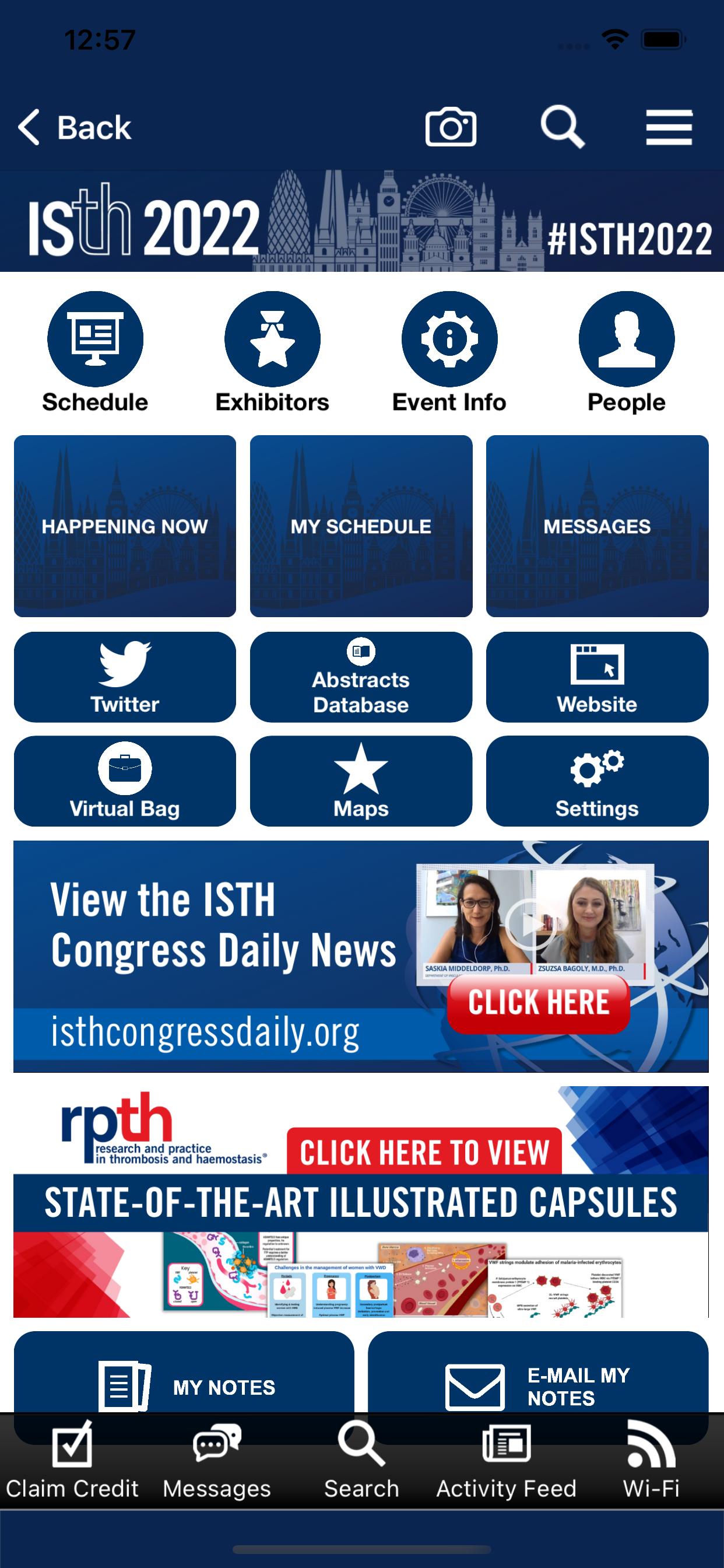Open the camera icon in the top bar
724x1568 pixels.
[x=450, y=127]
